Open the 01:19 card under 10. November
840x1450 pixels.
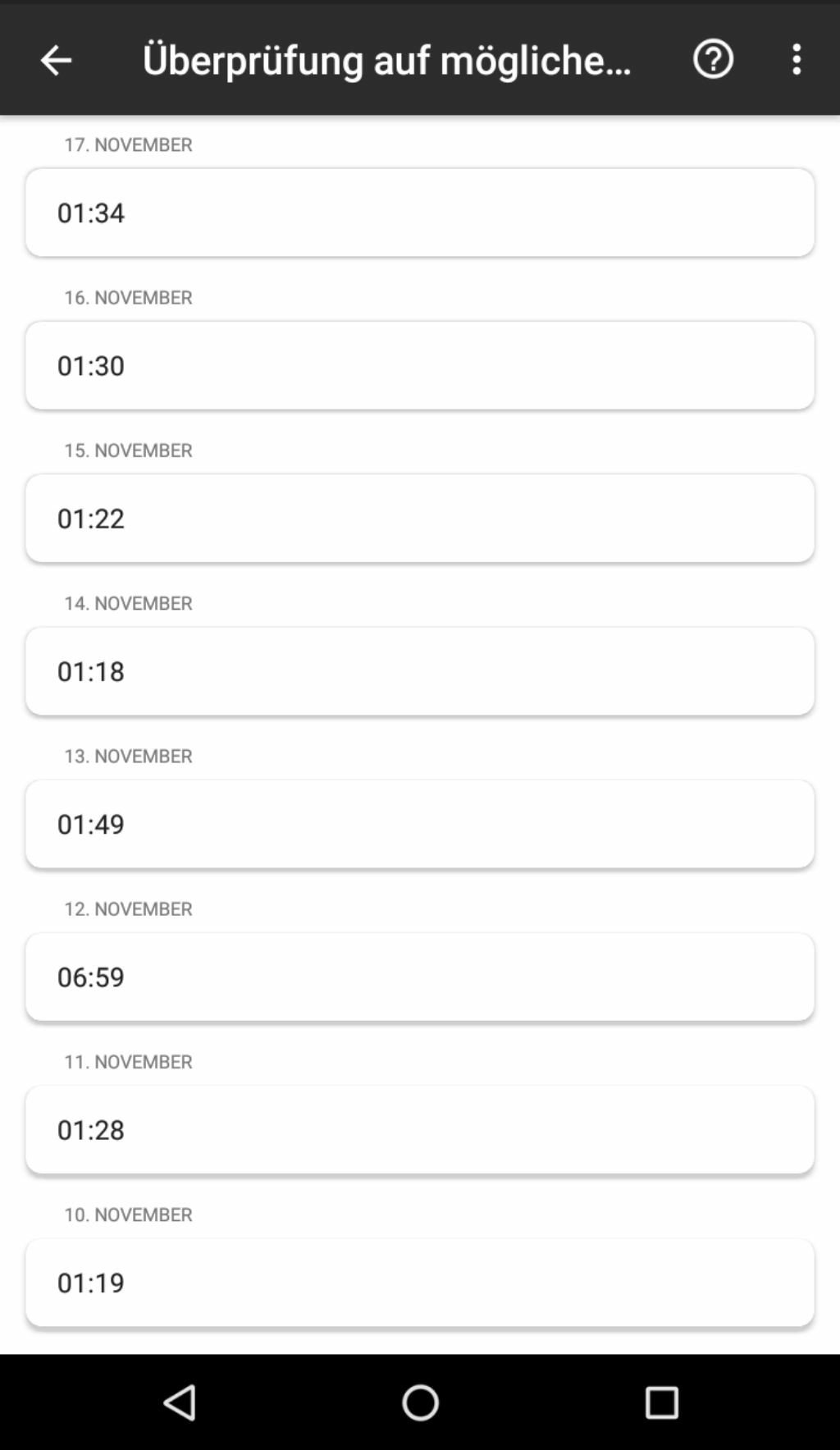tap(419, 1283)
